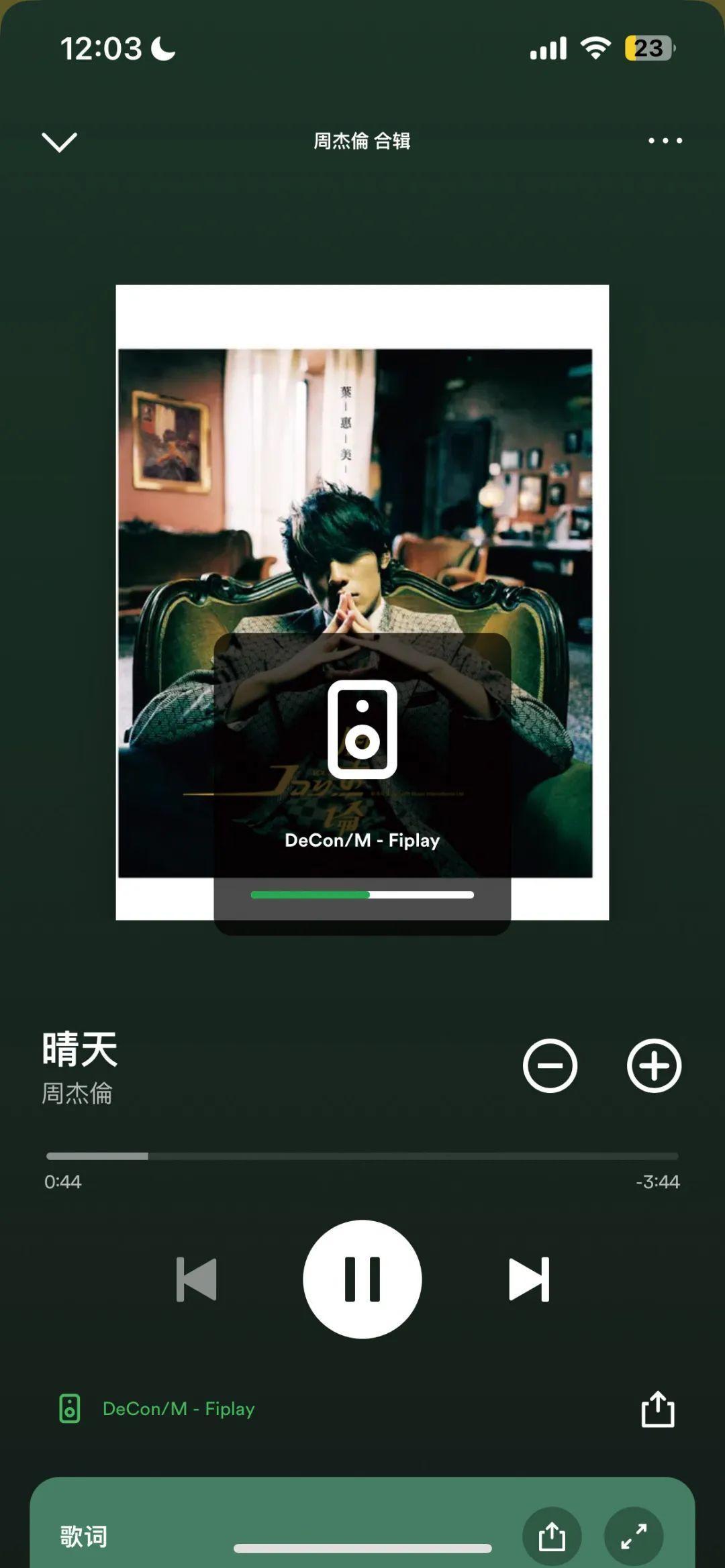Viewport: 725px width, 1568px height.
Task: Pause the current song
Action: [362, 1279]
